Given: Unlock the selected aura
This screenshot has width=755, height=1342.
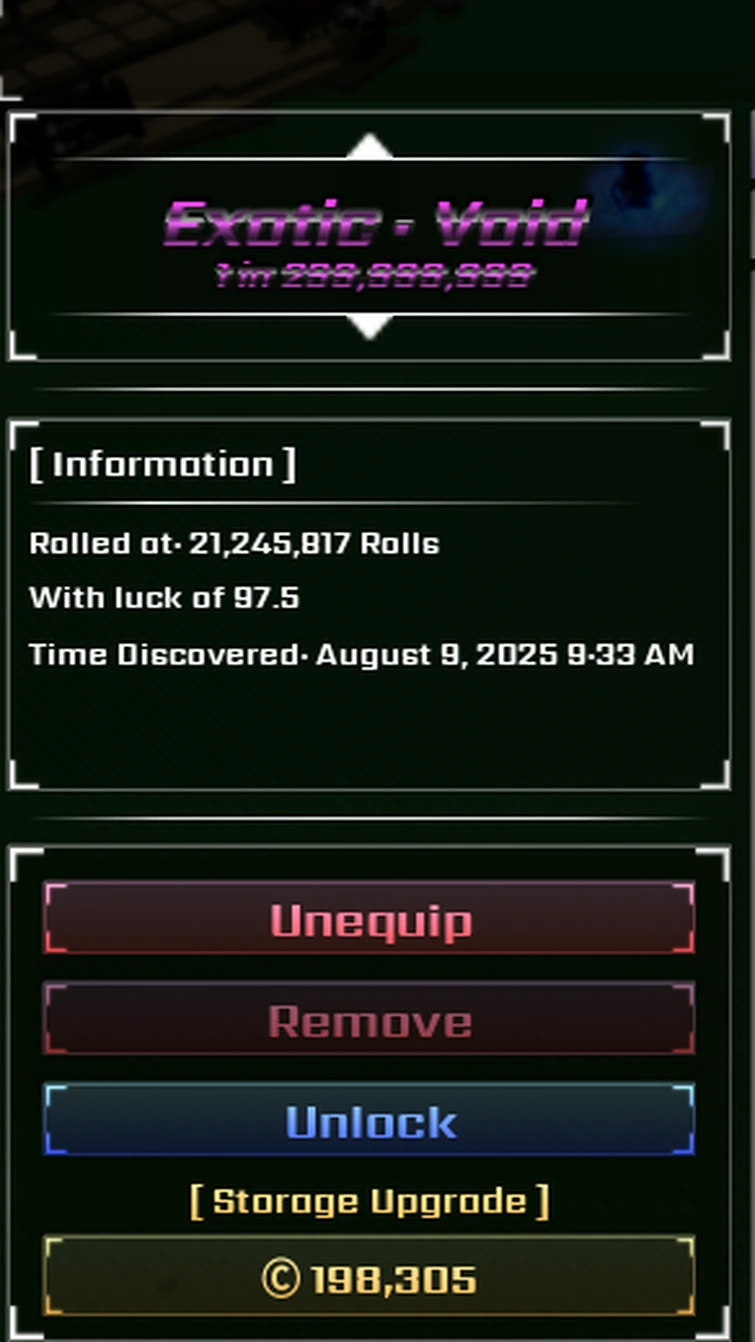Looking at the screenshot, I should point(369,1121).
